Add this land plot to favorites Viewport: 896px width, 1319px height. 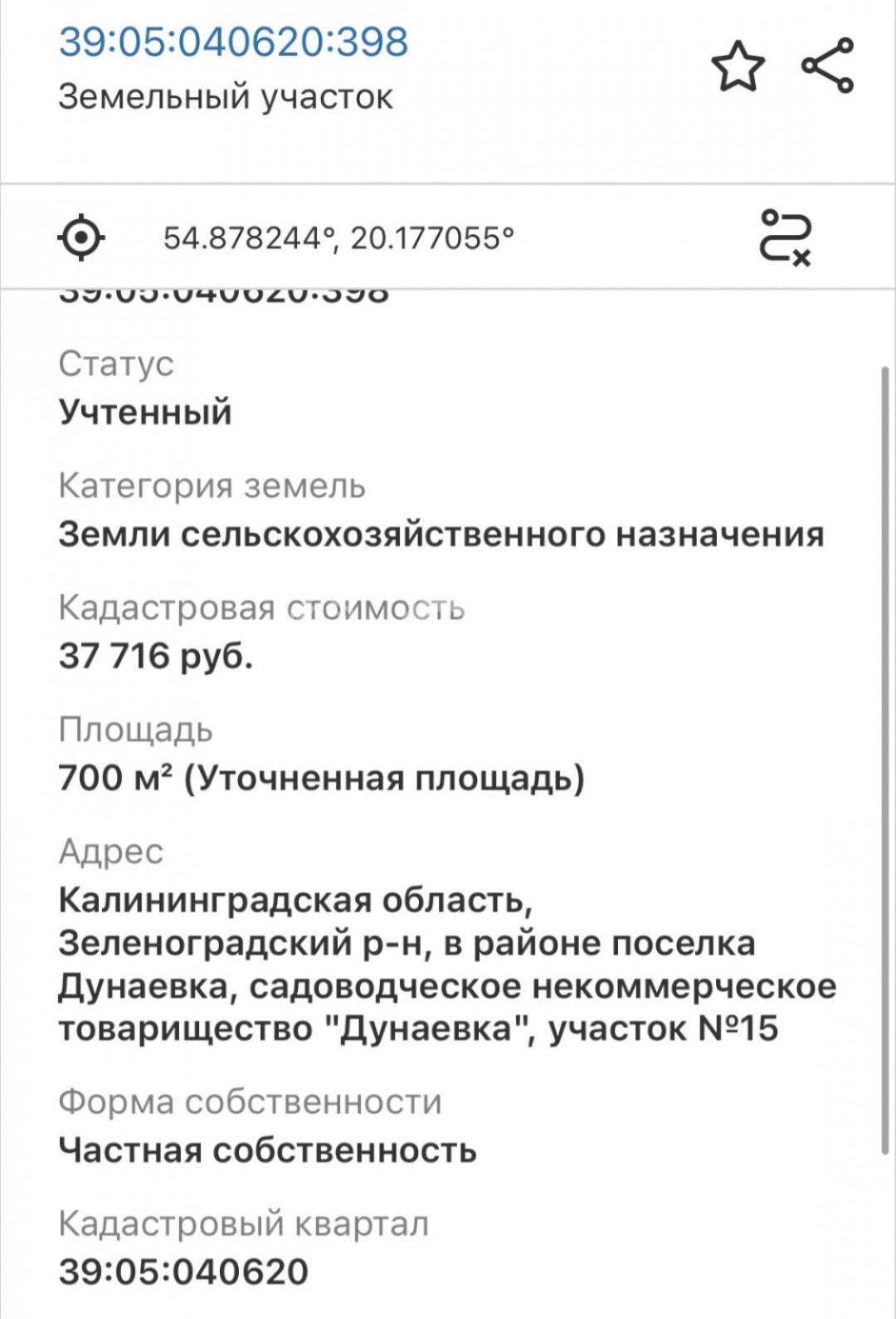(x=738, y=66)
